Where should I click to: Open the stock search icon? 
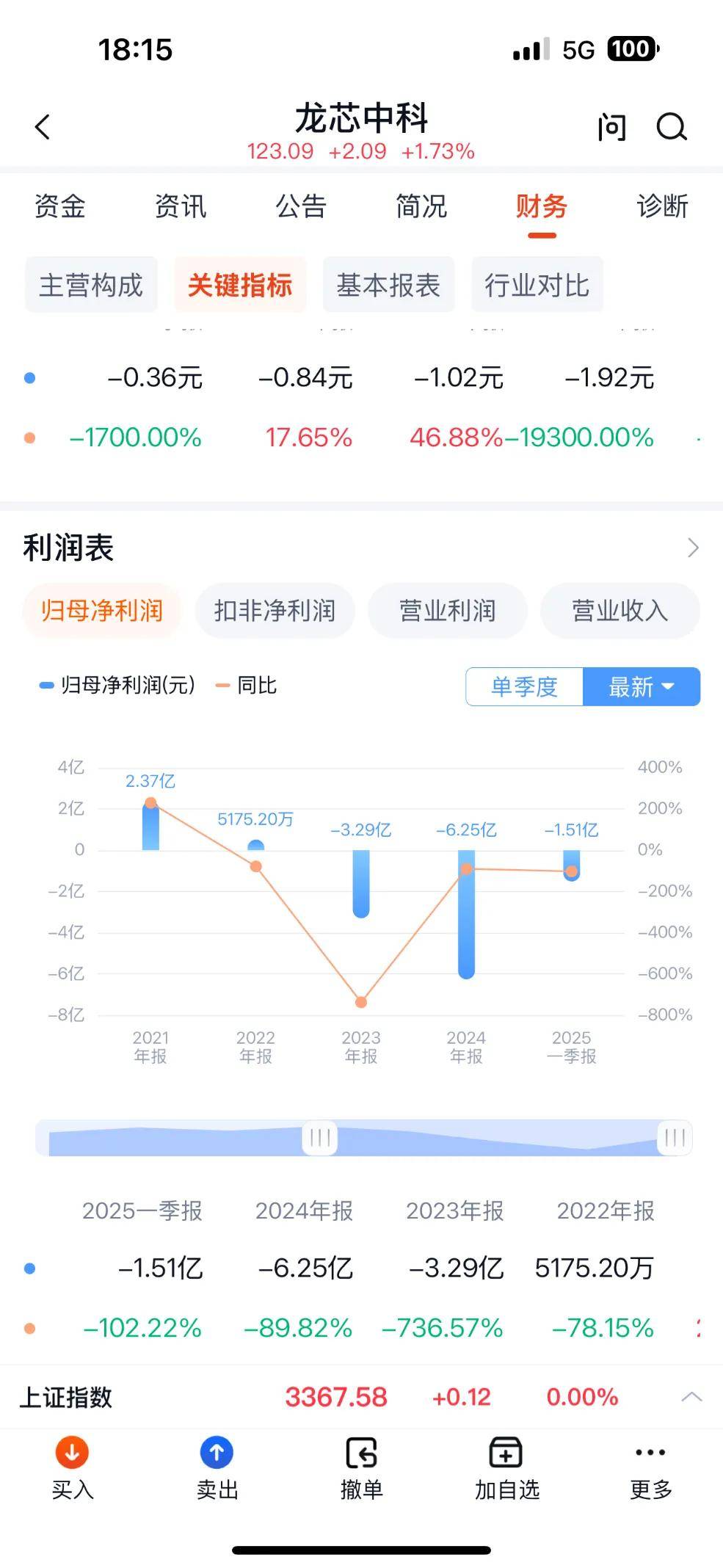point(669,126)
